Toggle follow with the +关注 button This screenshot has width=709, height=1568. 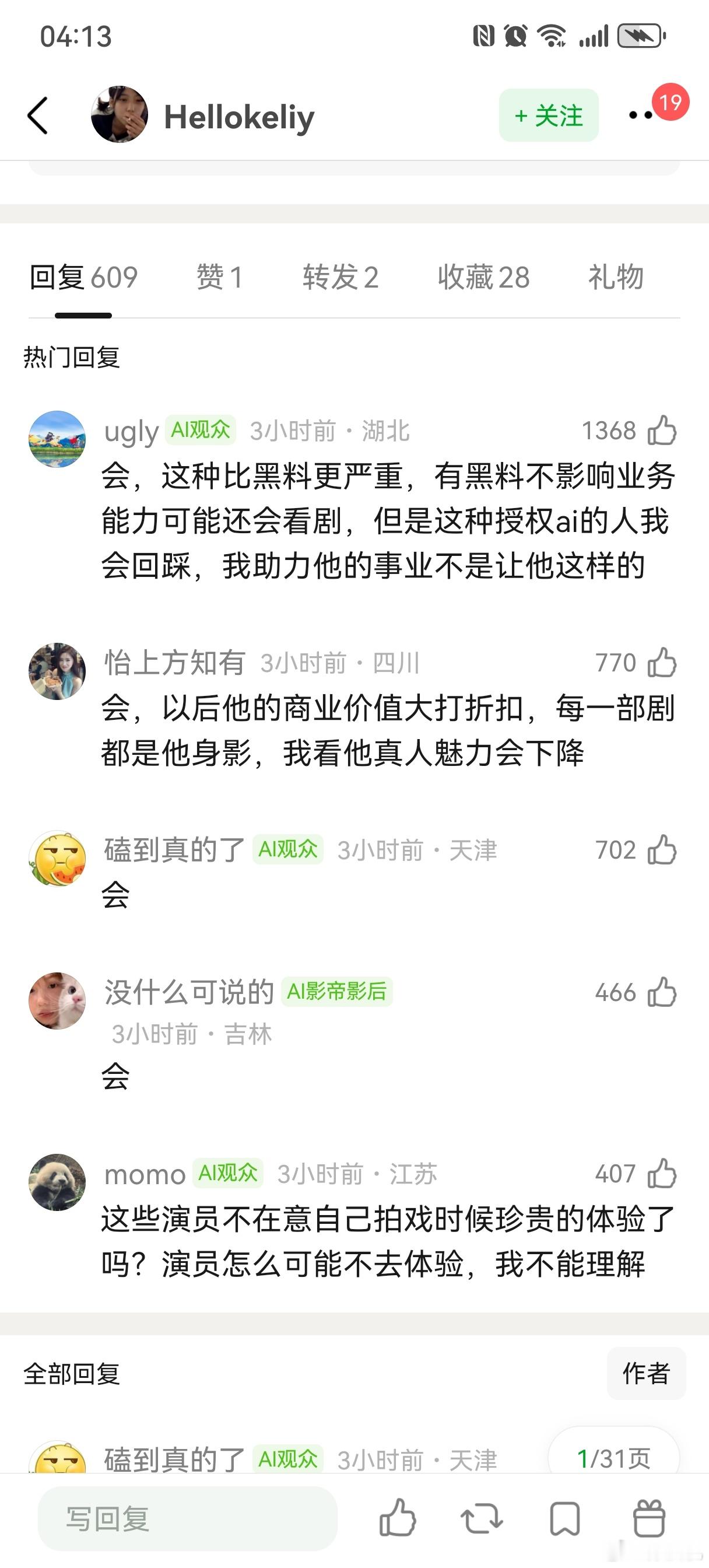pos(547,116)
